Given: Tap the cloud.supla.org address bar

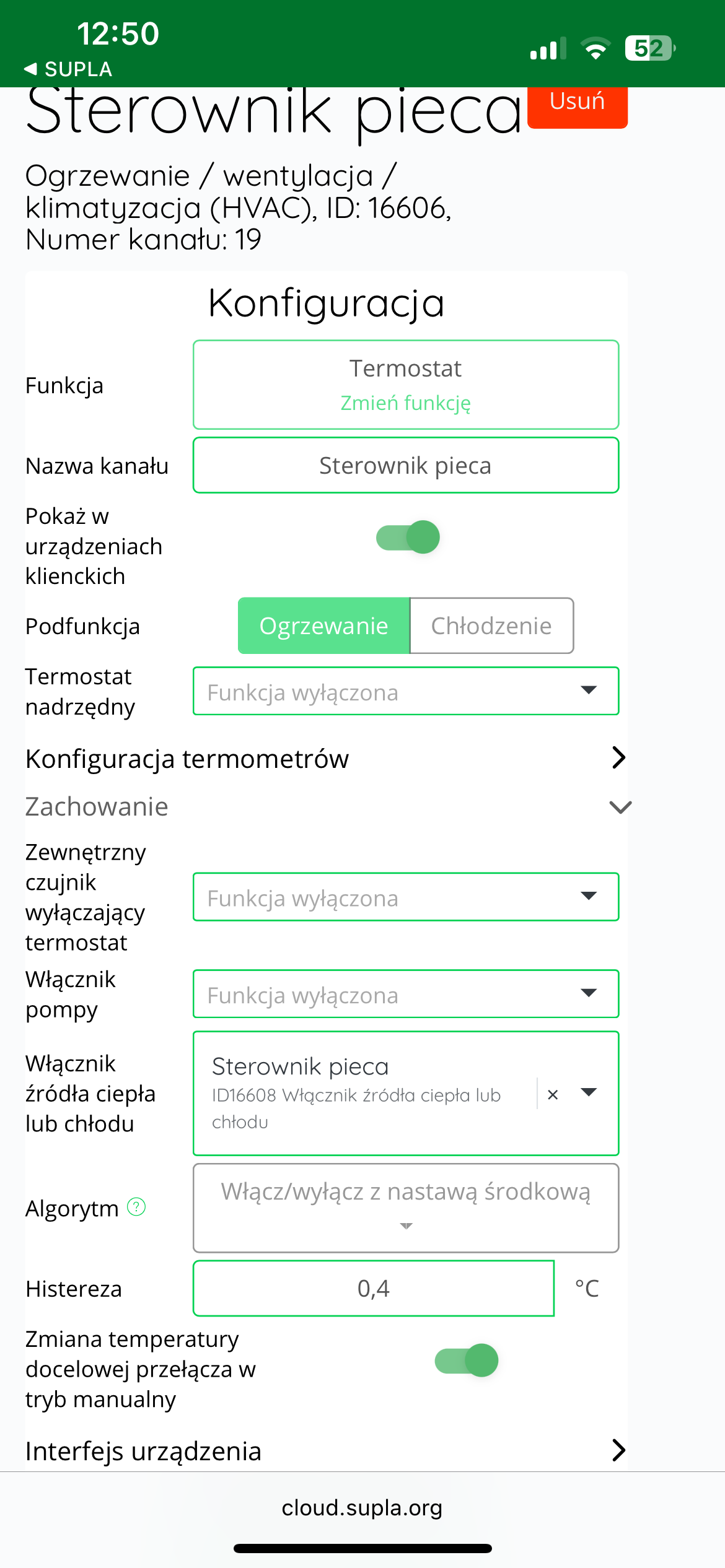Looking at the screenshot, I should (x=362, y=1508).
